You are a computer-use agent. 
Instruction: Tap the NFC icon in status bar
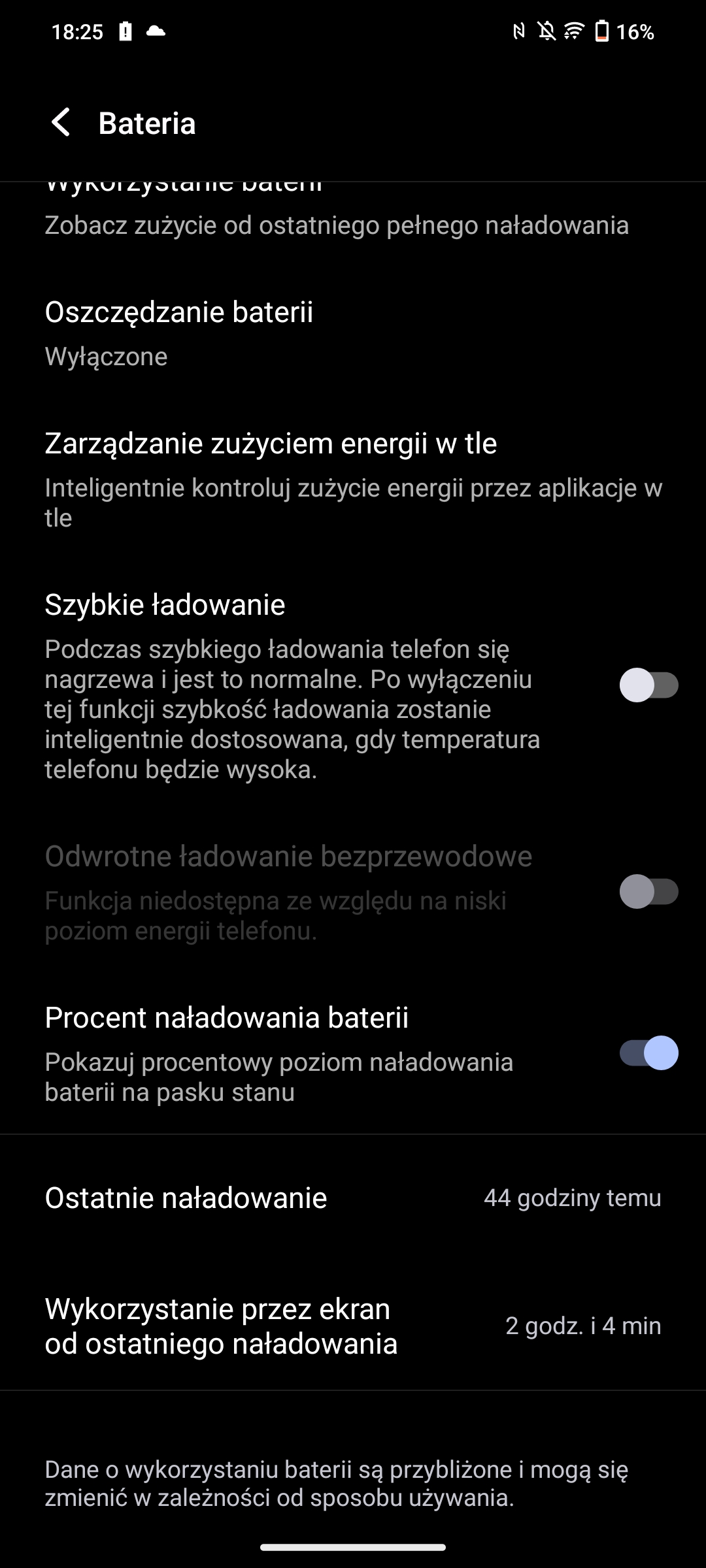(520, 31)
